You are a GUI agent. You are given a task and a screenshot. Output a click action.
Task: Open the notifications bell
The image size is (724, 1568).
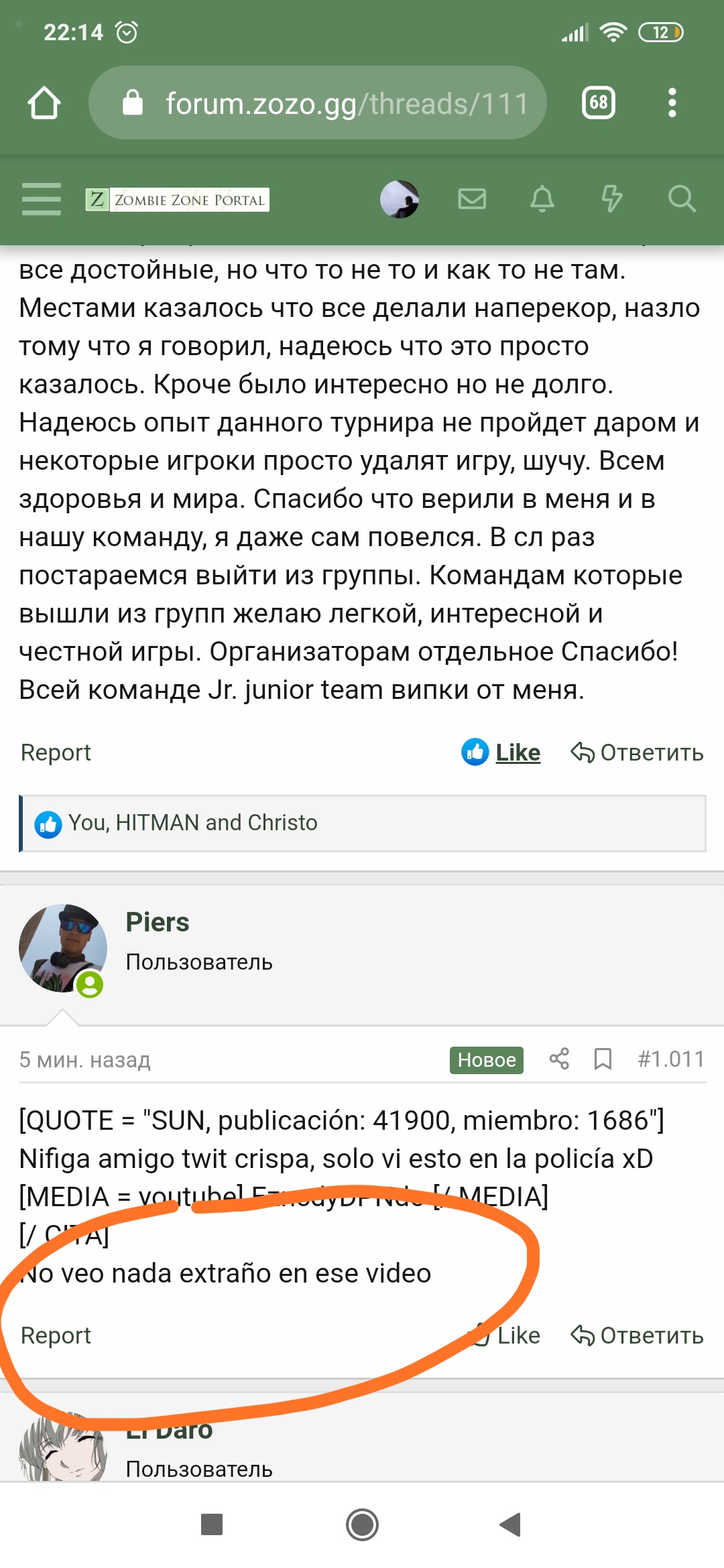(x=542, y=199)
